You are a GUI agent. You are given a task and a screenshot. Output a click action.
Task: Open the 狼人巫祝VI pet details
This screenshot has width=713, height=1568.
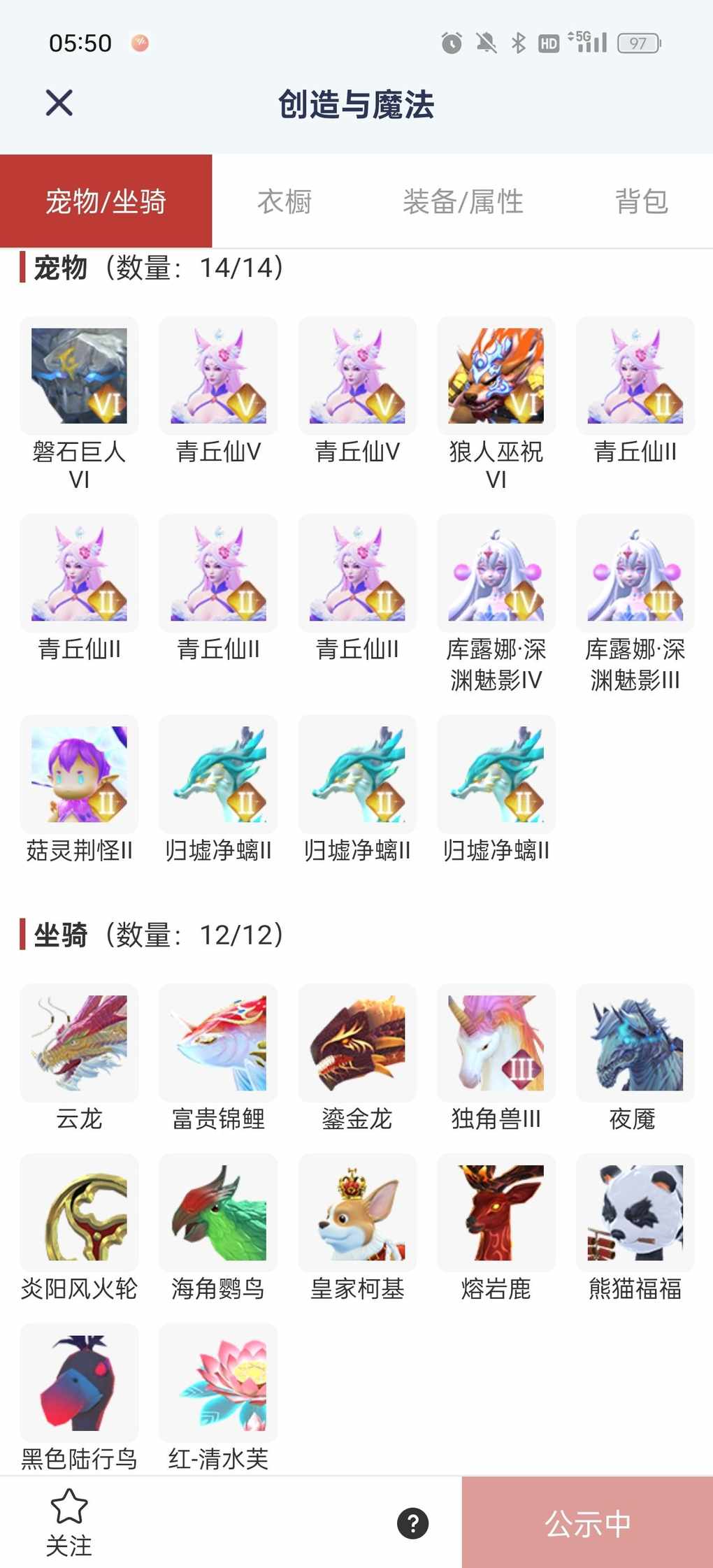pos(496,376)
